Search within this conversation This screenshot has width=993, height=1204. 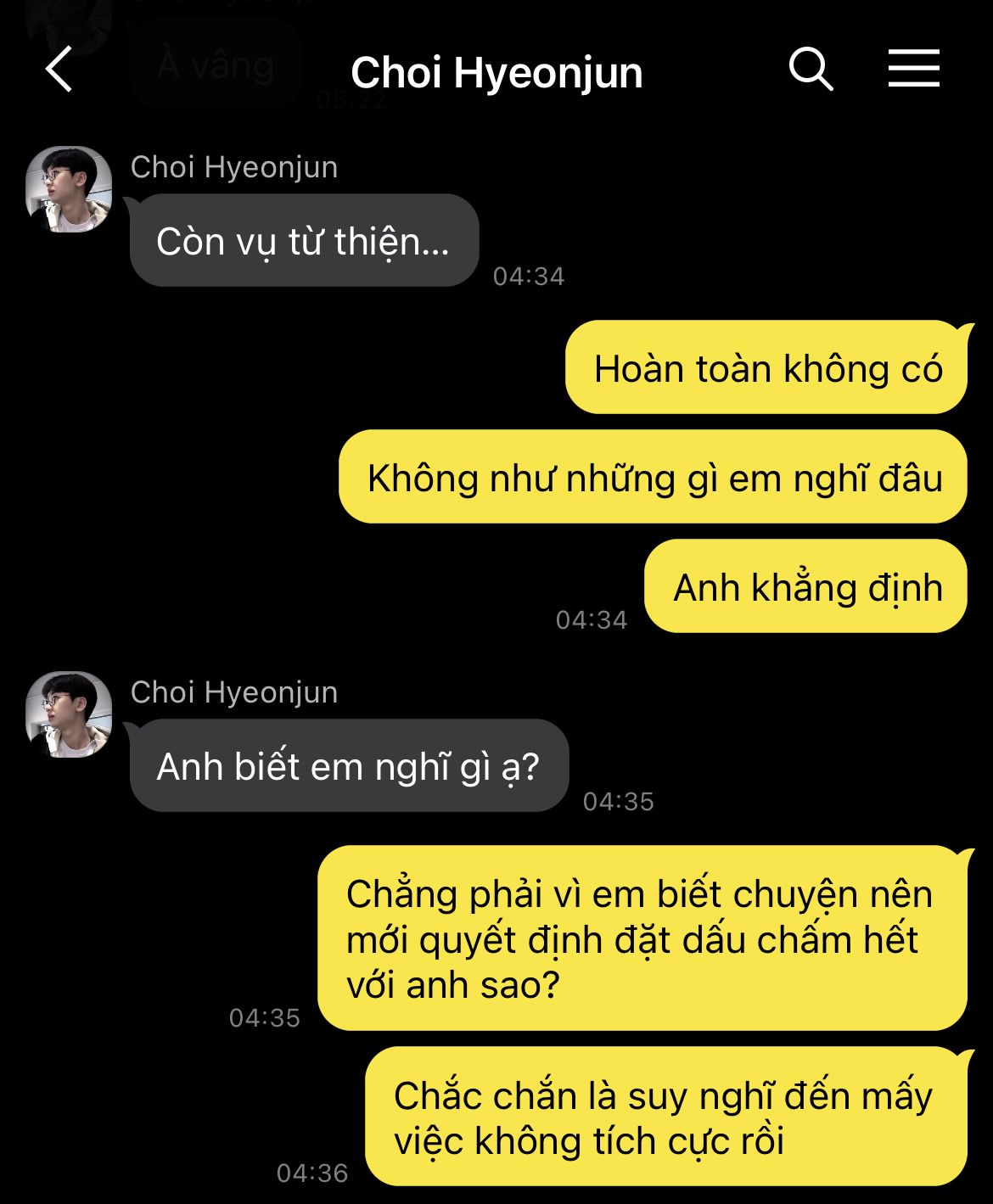click(x=811, y=69)
